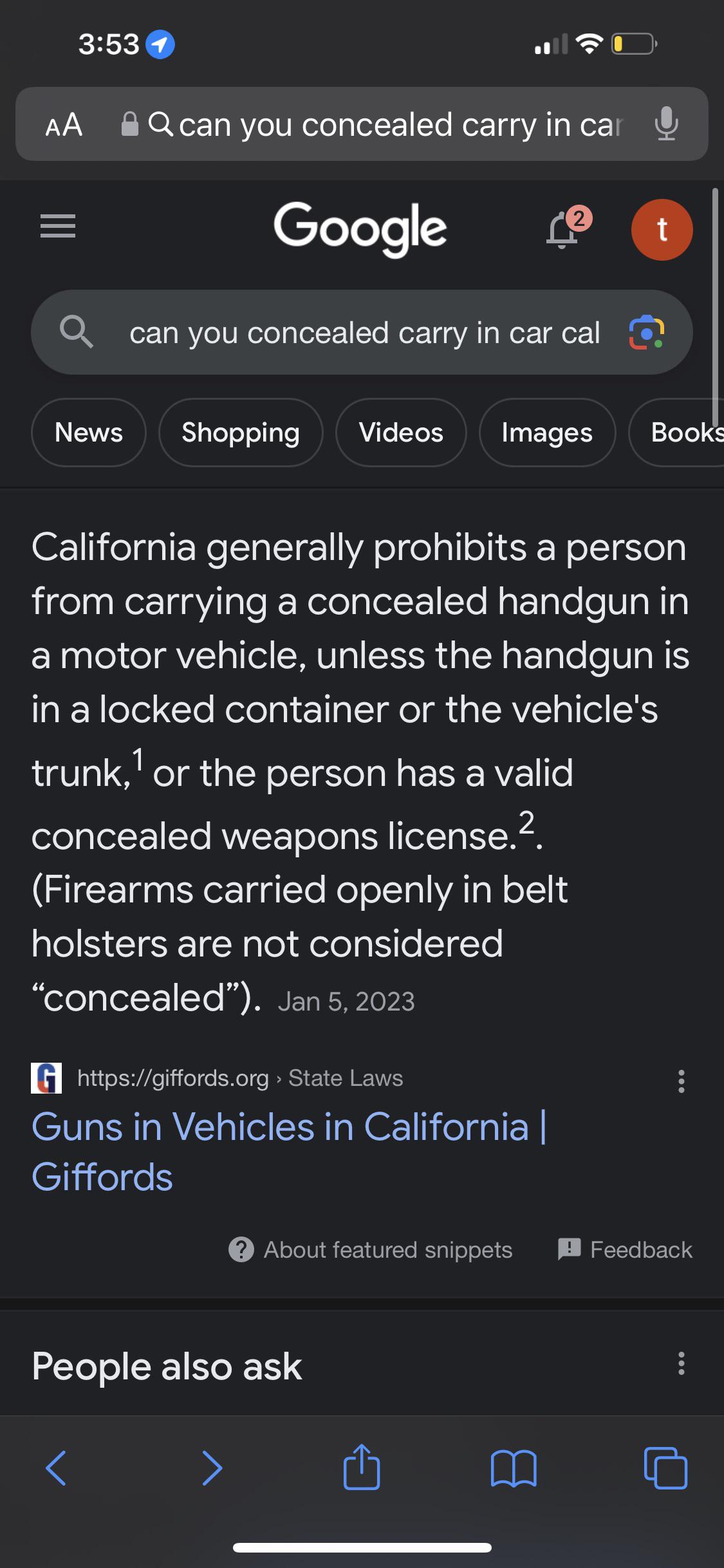724x1568 pixels.
Task: Share this page via Safari share icon
Action: coord(362,1468)
